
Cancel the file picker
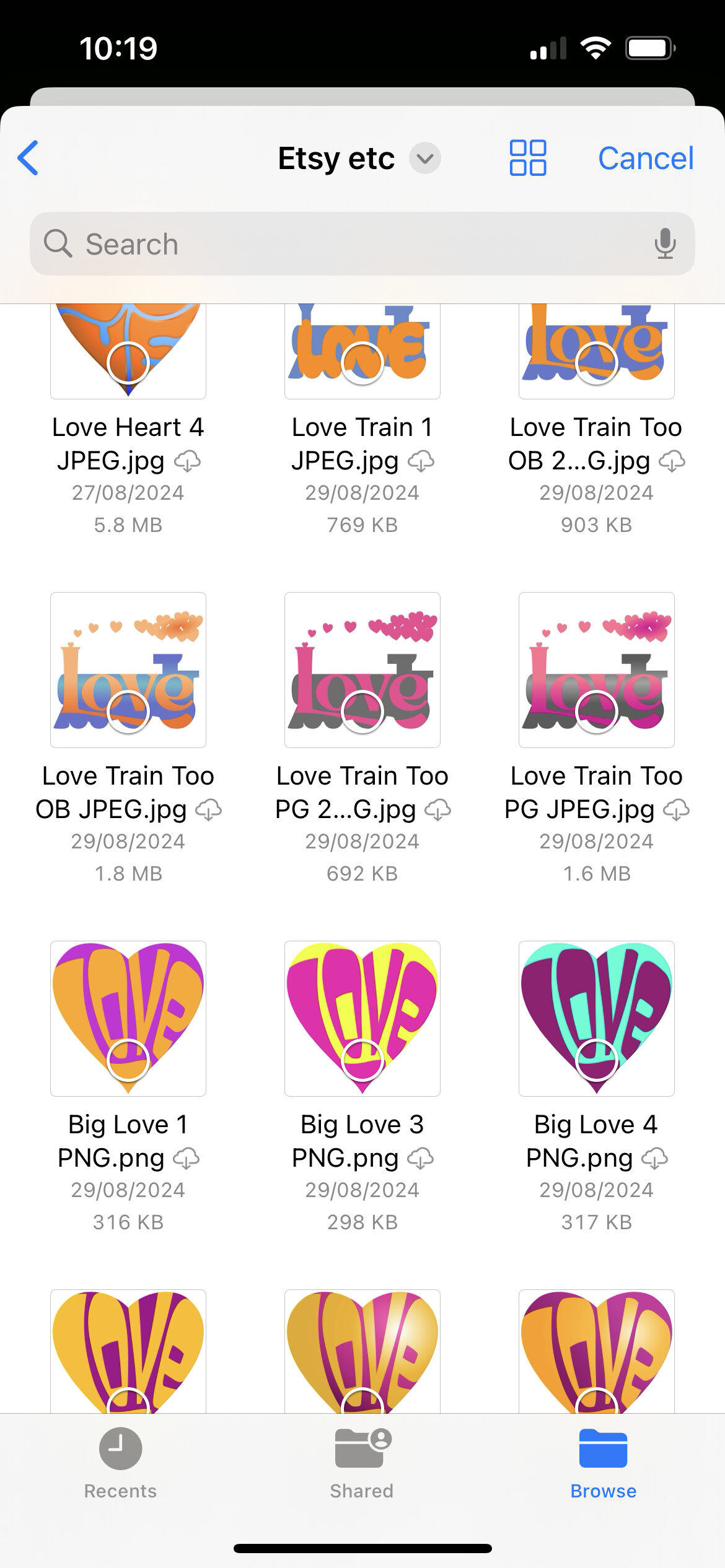point(645,159)
